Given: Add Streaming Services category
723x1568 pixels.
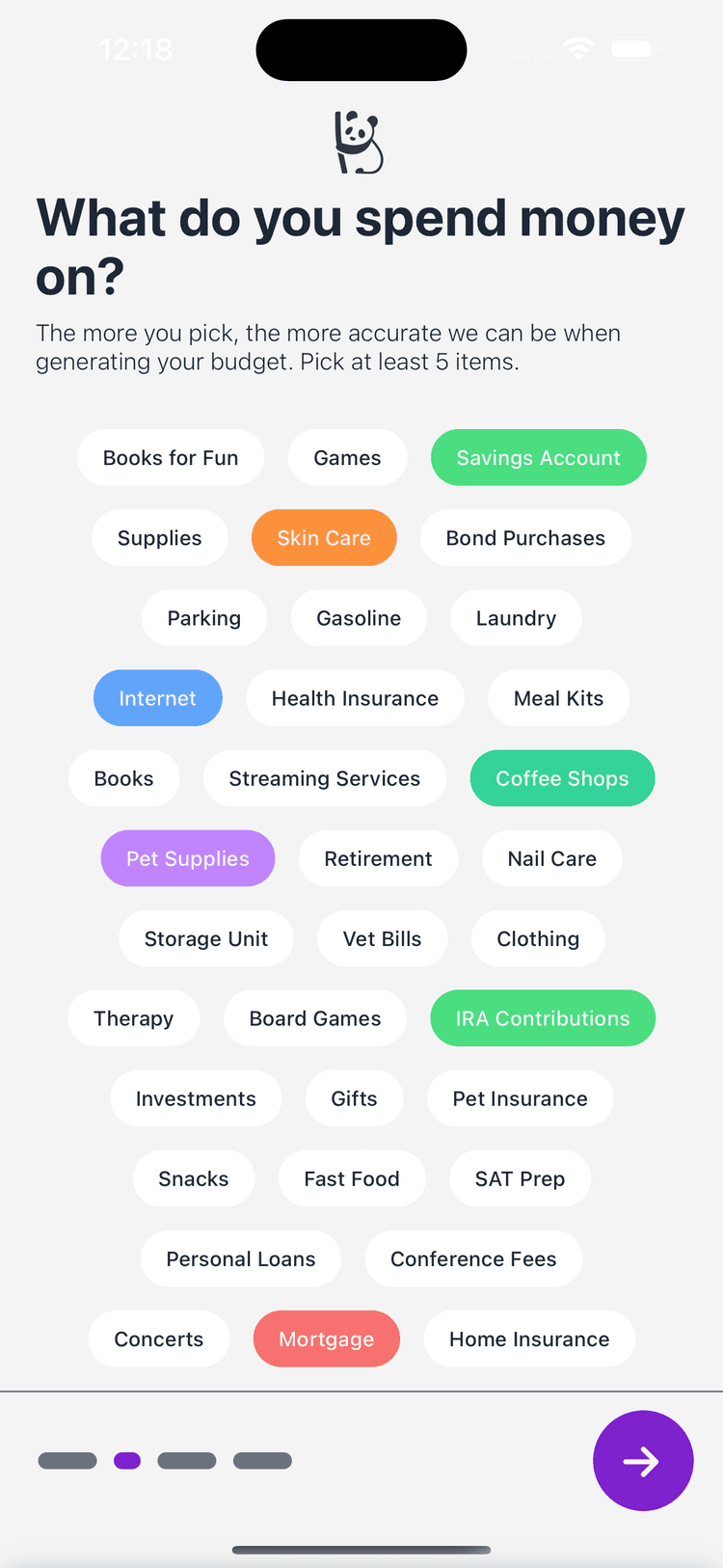Looking at the screenshot, I should pyautogui.click(x=325, y=778).
